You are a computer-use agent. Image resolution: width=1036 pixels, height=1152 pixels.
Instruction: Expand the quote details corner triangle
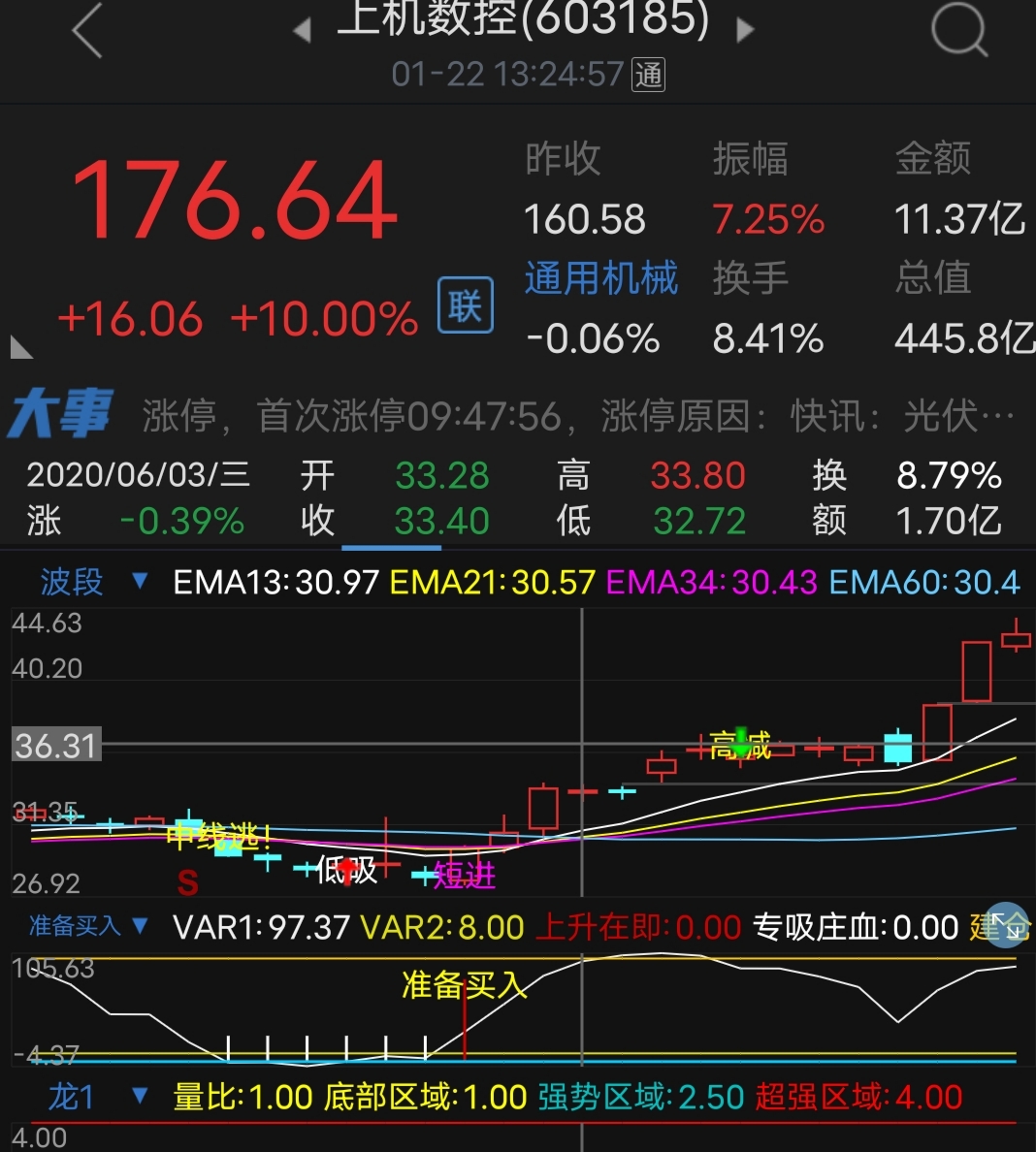tap(20, 346)
